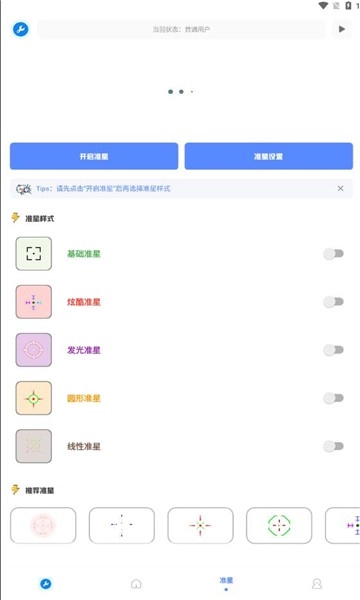Dismiss the Tips banner
The height and width of the screenshot is (600, 360).
(340, 188)
